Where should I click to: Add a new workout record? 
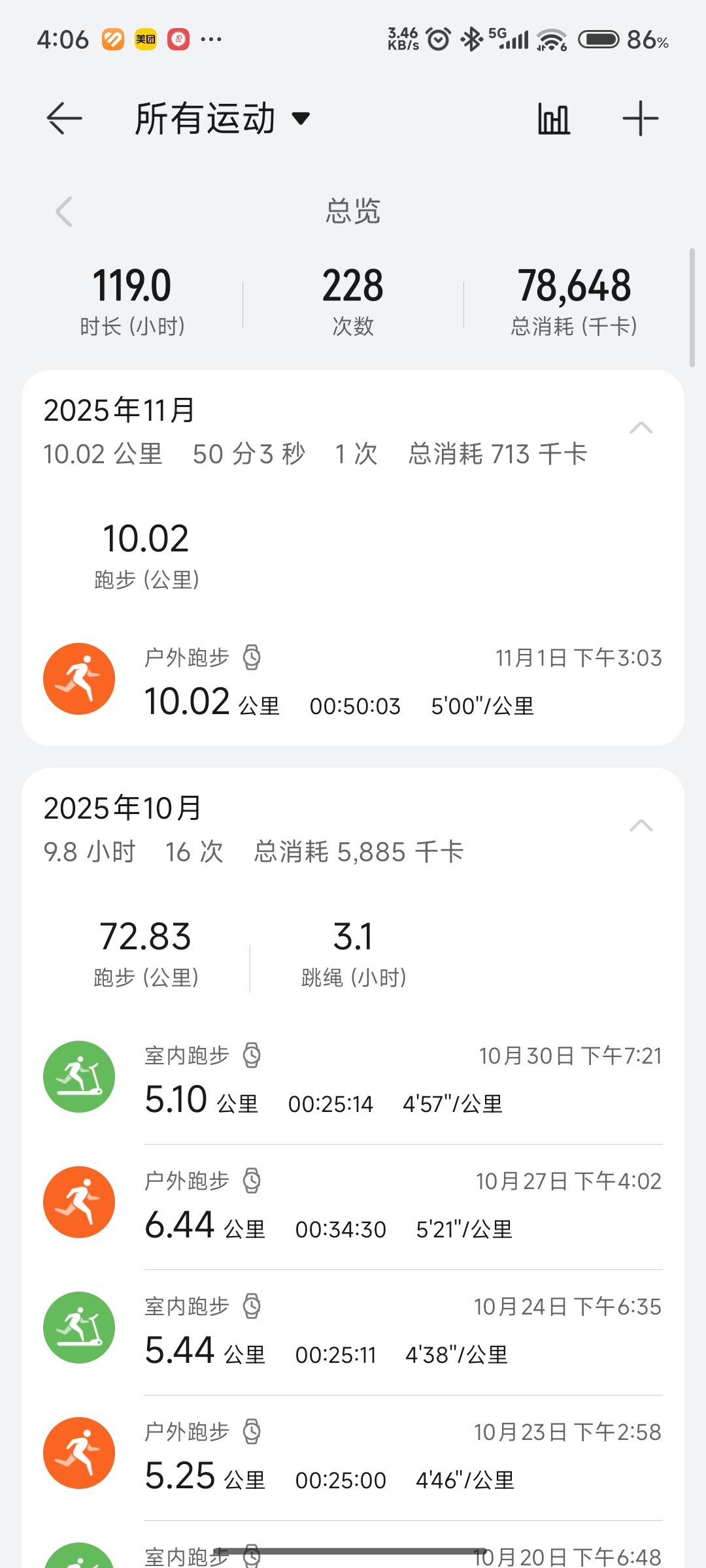point(640,119)
